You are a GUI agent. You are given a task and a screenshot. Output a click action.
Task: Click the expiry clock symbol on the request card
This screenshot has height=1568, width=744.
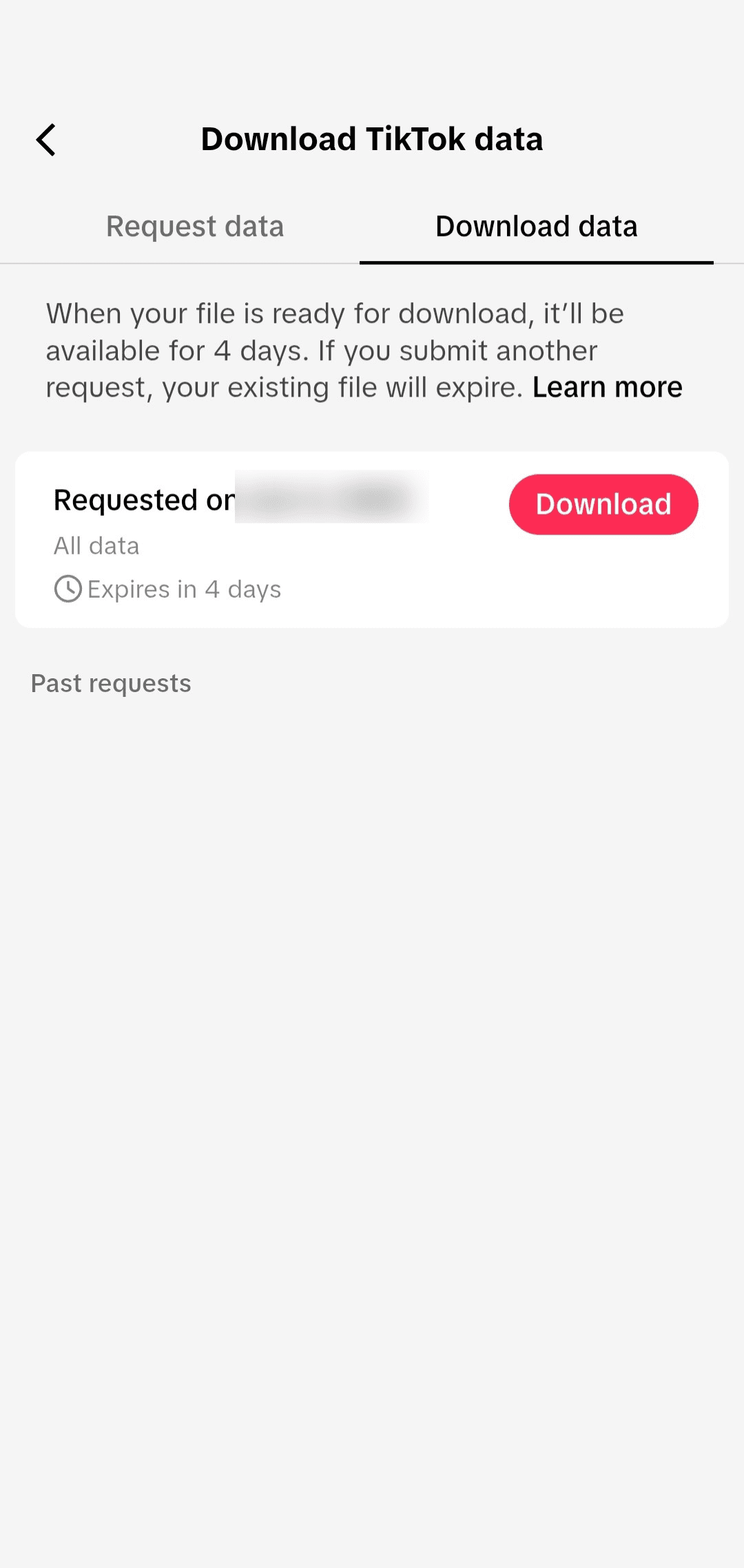pyautogui.click(x=68, y=589)
